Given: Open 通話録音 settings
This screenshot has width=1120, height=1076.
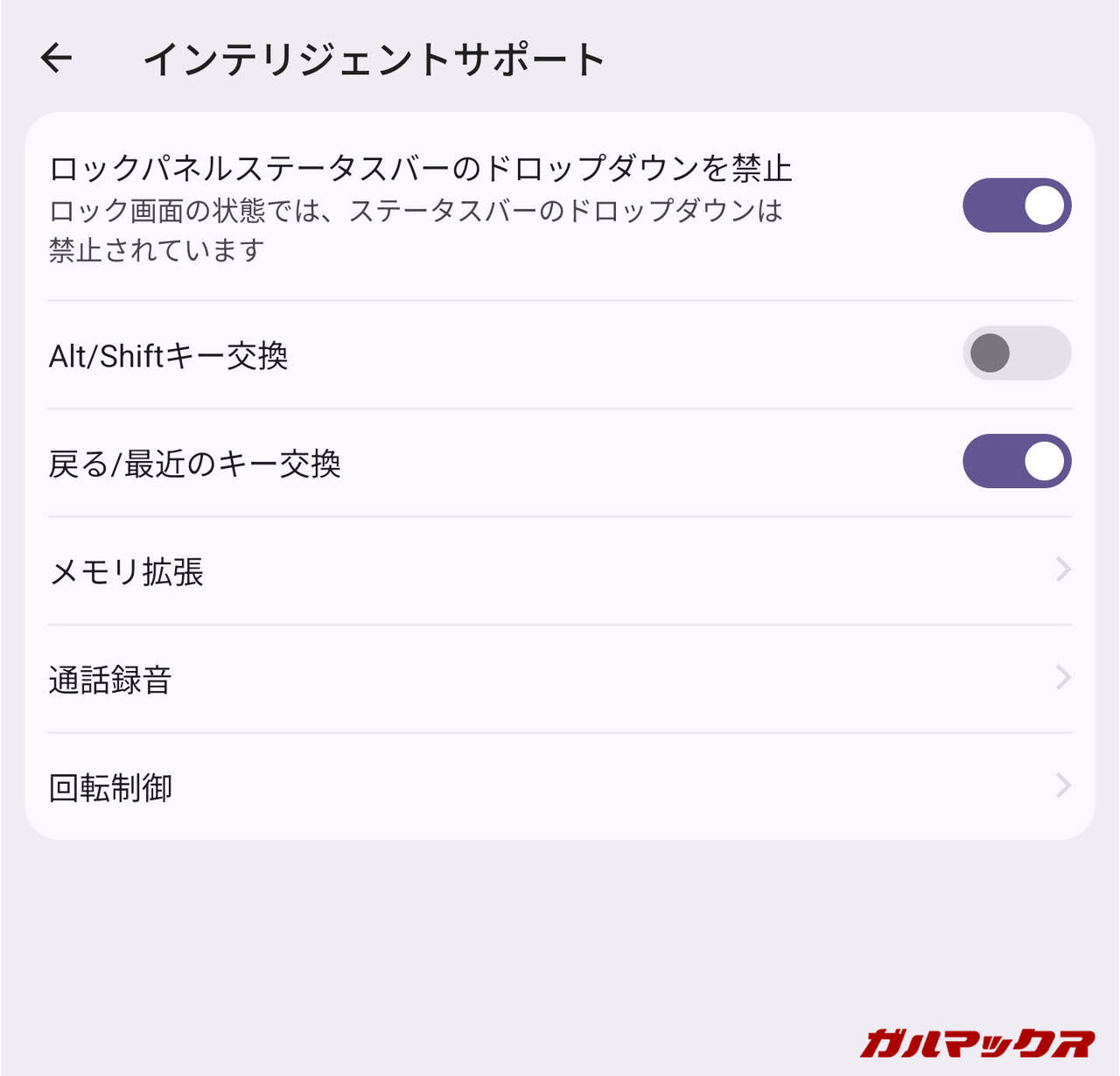Looking at the screenshot, I should click(560, 679).
